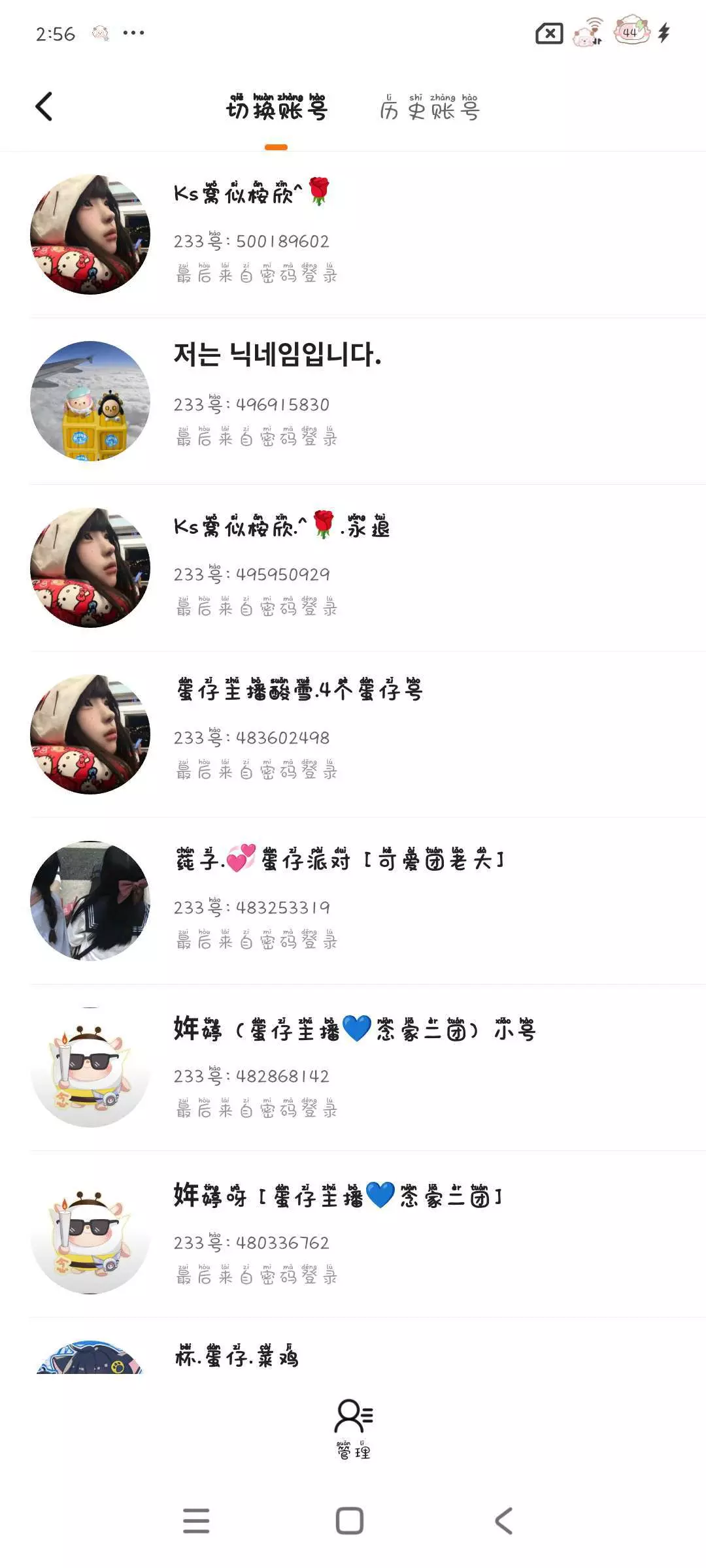Select the 切换账号 tab

tap(277, 107)
